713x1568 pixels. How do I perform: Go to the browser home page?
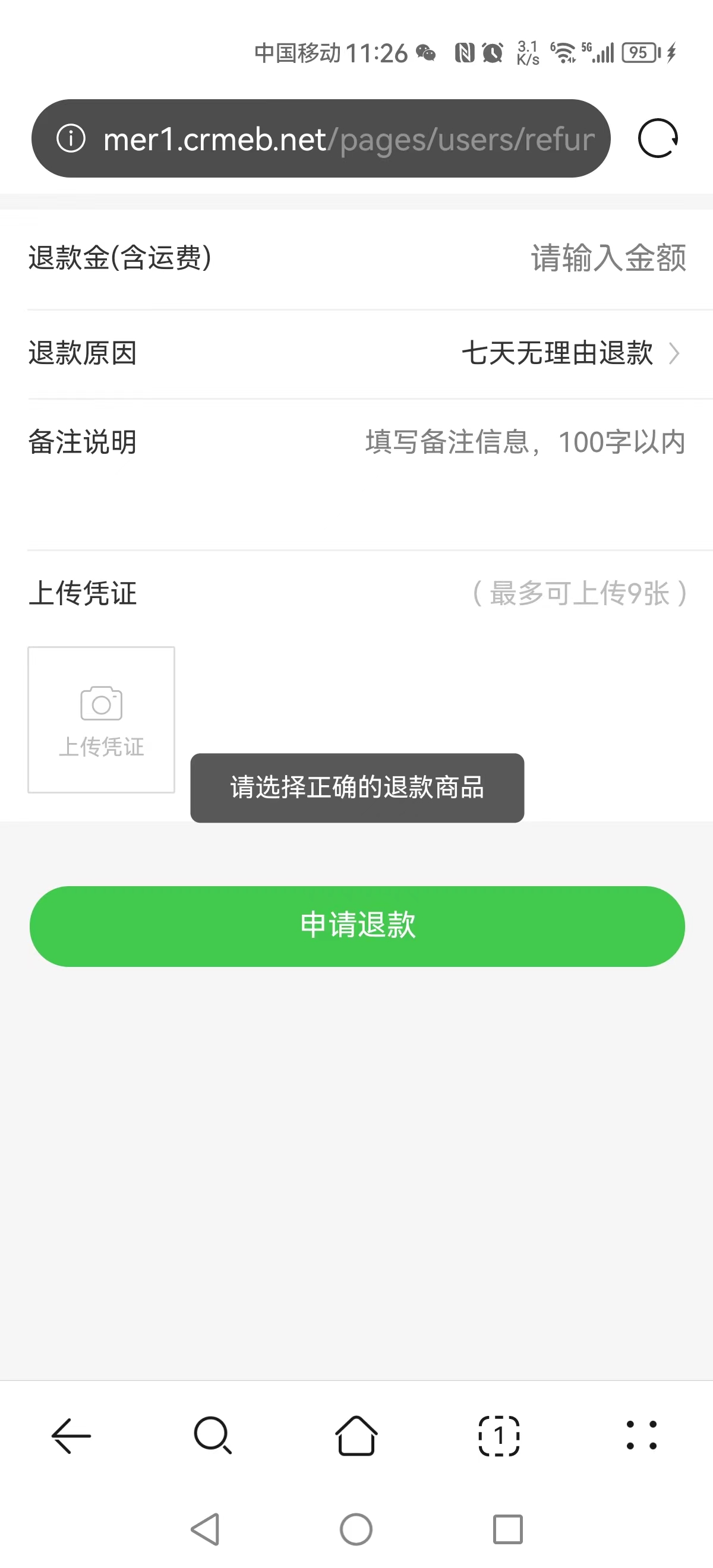(356, 1436)
